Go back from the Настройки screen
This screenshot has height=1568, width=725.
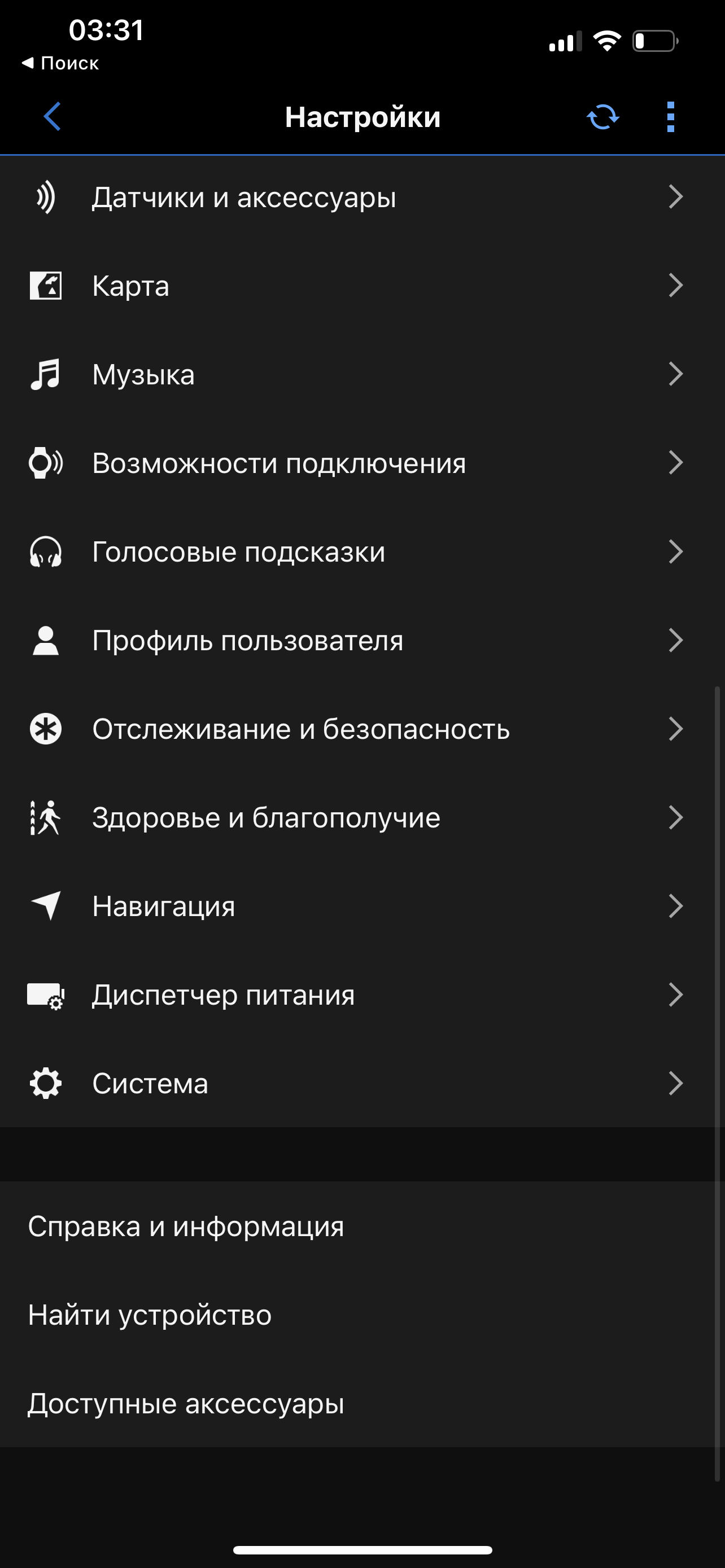(53, 116)
